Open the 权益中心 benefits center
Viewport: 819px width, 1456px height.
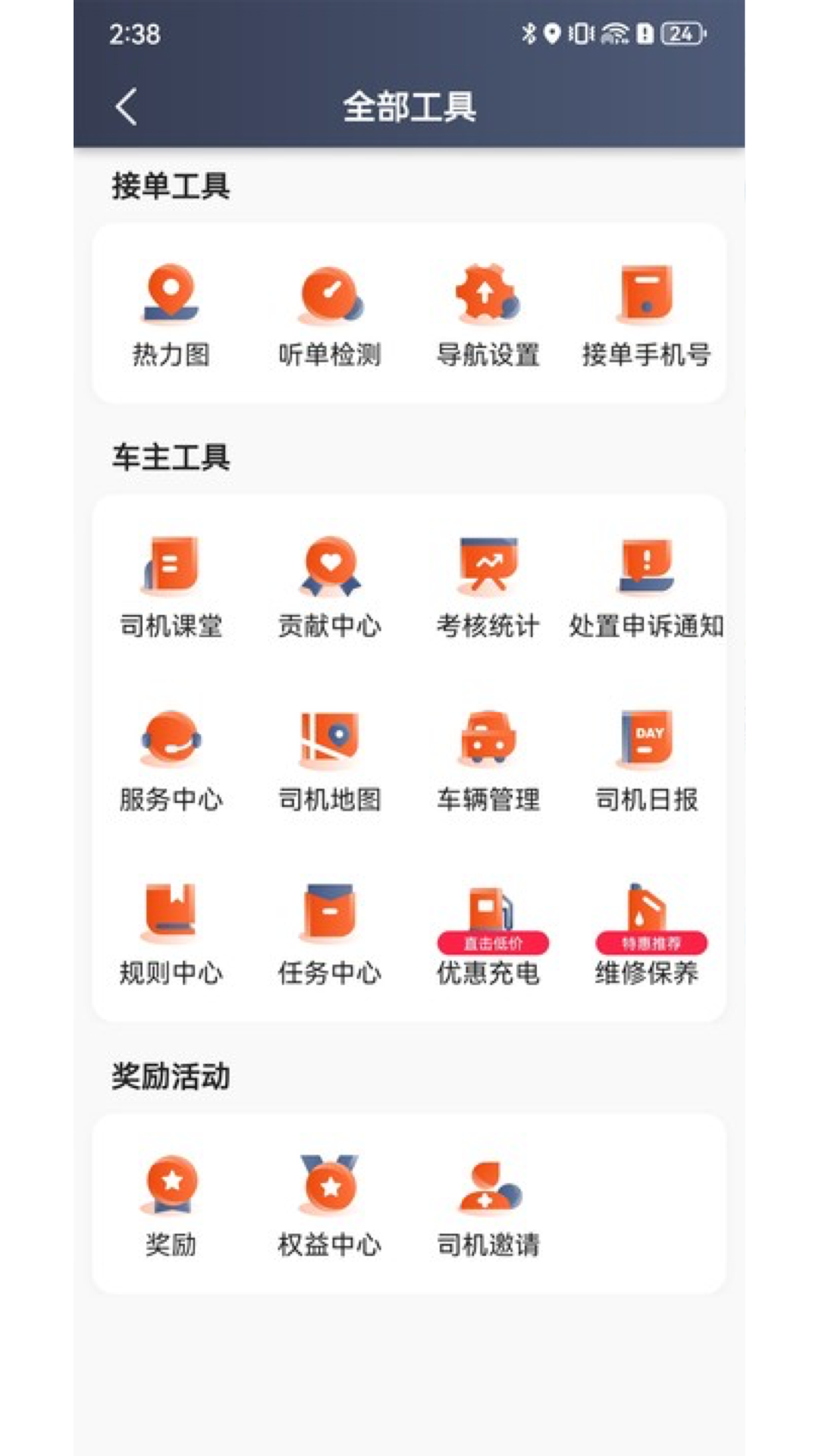[x=330, y=1184]
